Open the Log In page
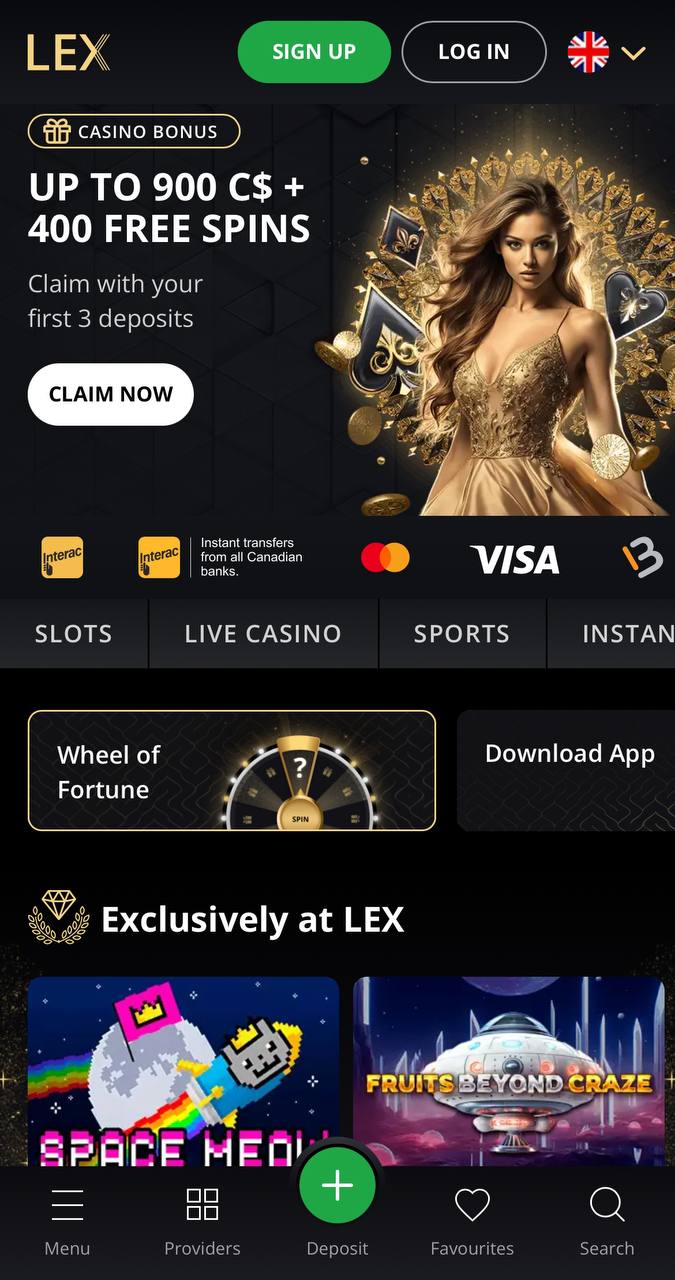Screen dimensions: 675x1280 [x=474, y=52]
